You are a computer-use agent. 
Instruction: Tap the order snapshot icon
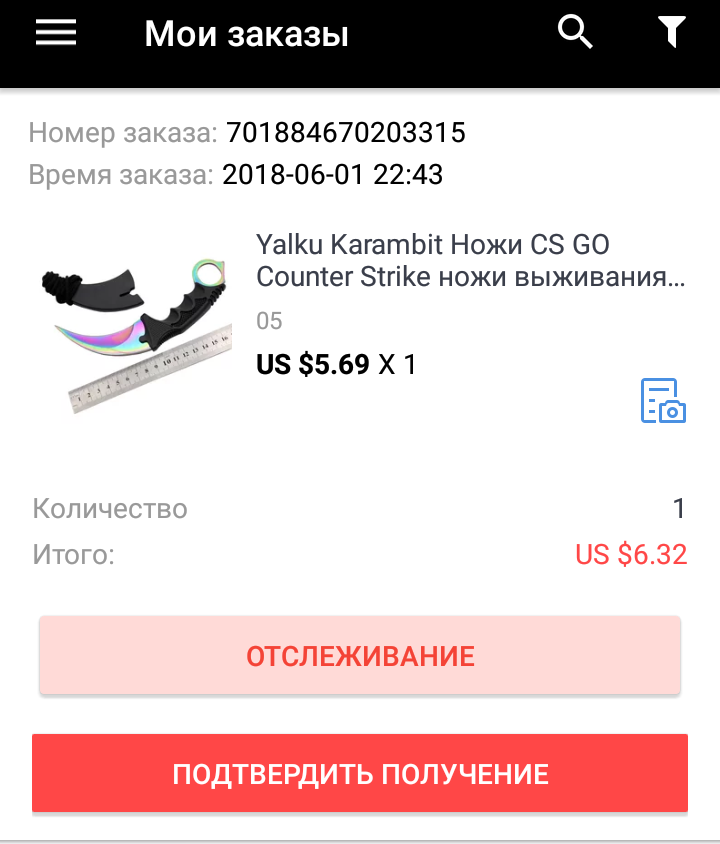tap(662, 401)
